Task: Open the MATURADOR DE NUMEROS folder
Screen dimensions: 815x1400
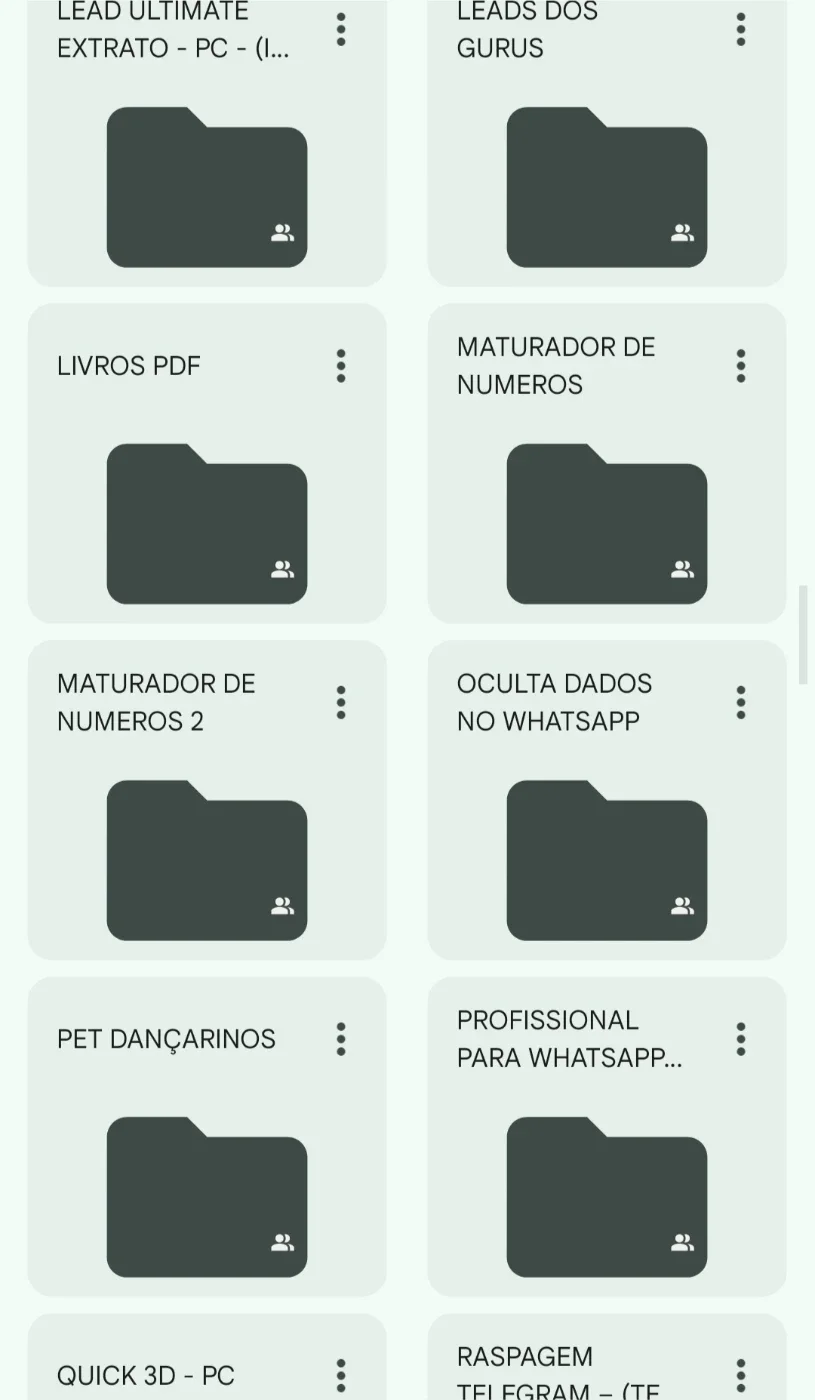Action: coord(607,463)
